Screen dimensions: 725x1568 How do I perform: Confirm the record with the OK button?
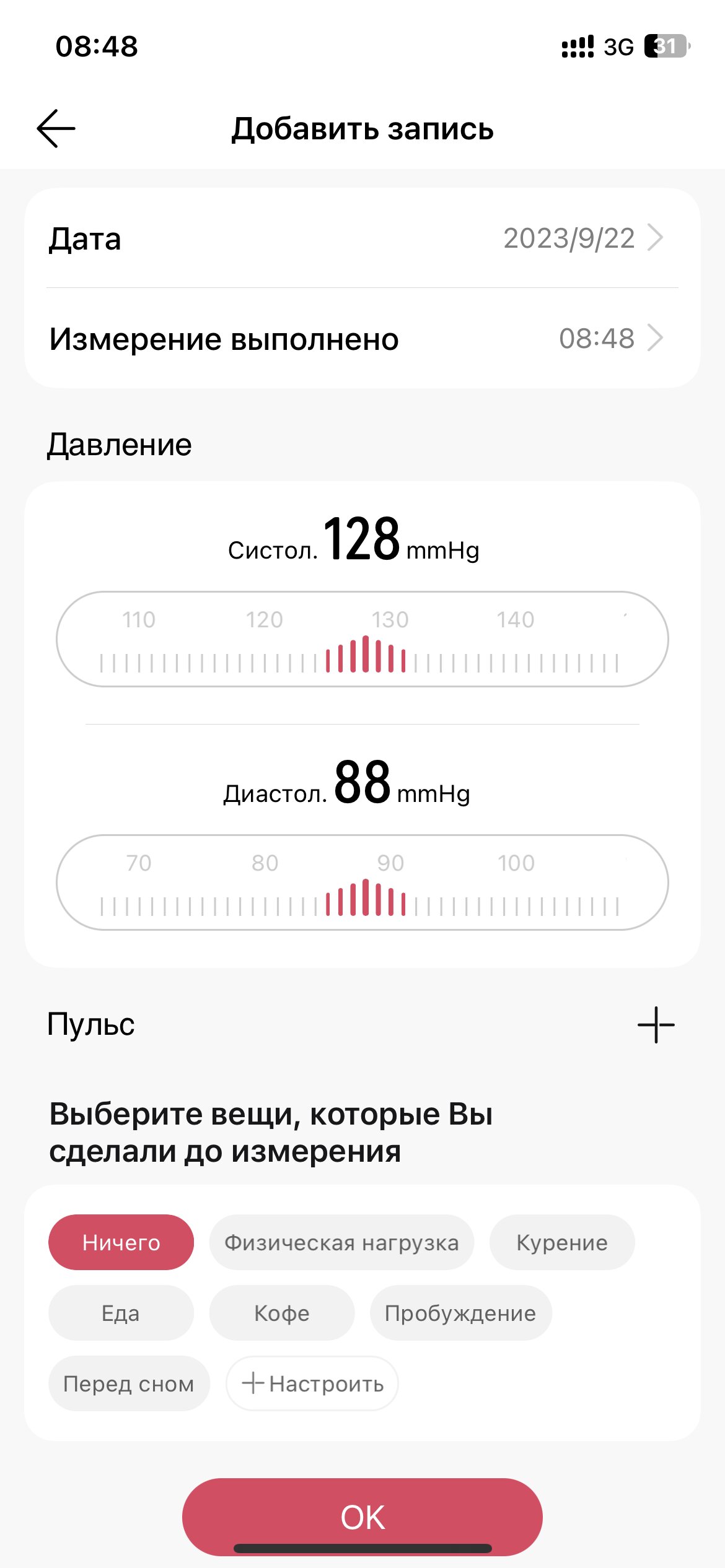[362, 1517]
